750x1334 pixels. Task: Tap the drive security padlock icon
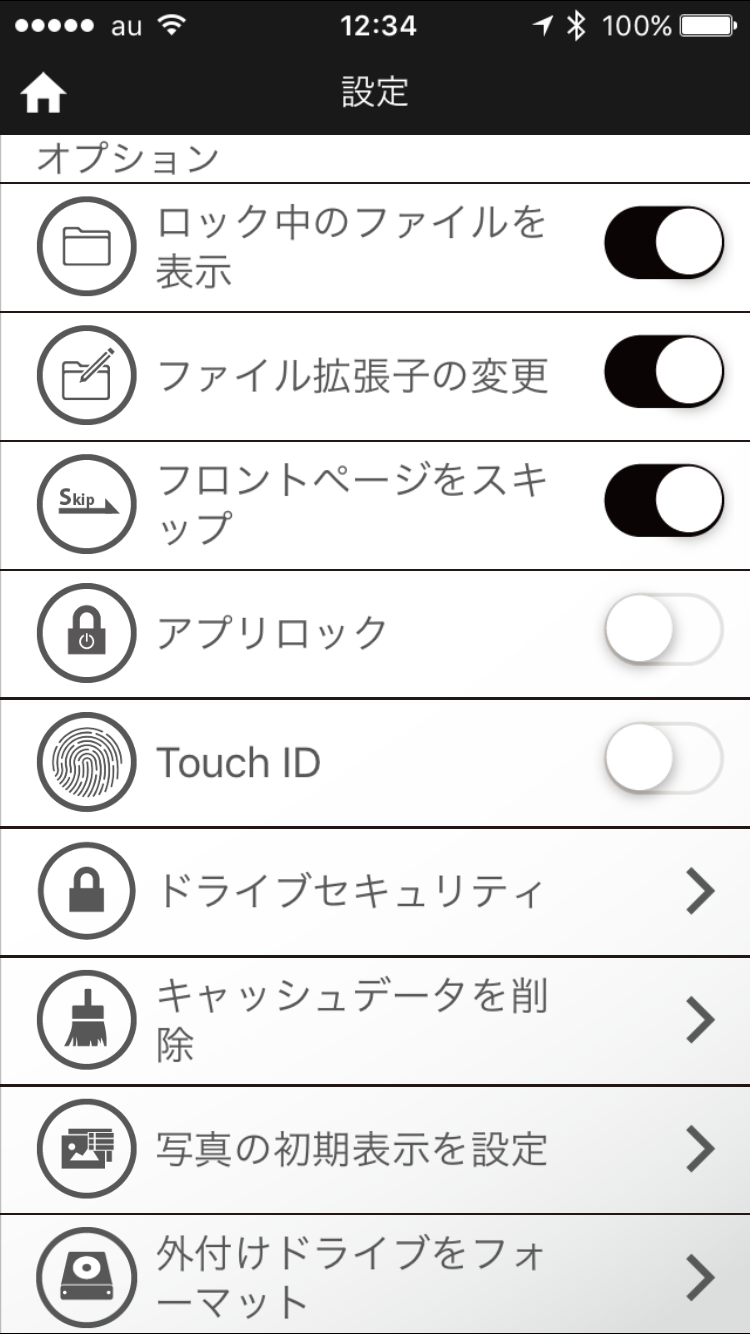86,891
